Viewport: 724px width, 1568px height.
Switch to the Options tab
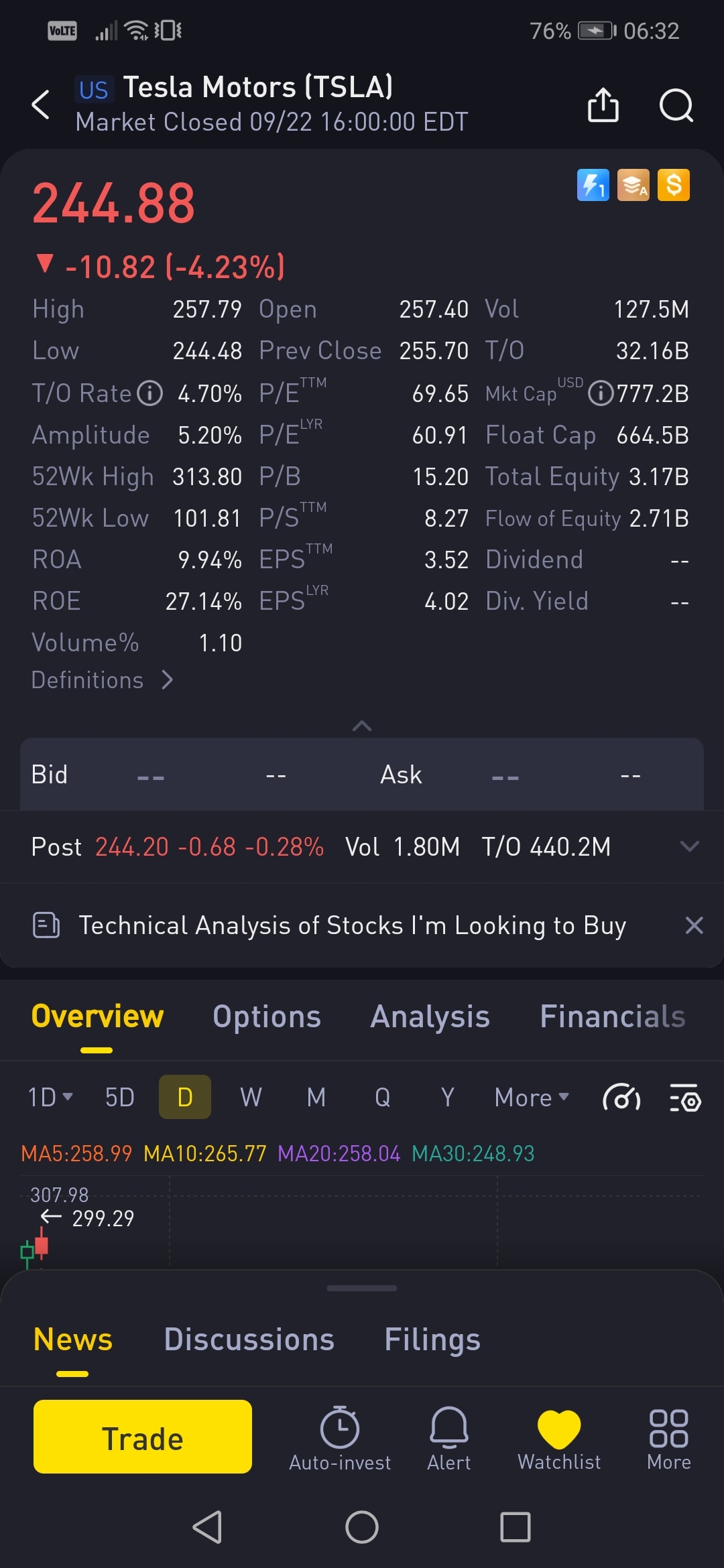coord(267,1017)
